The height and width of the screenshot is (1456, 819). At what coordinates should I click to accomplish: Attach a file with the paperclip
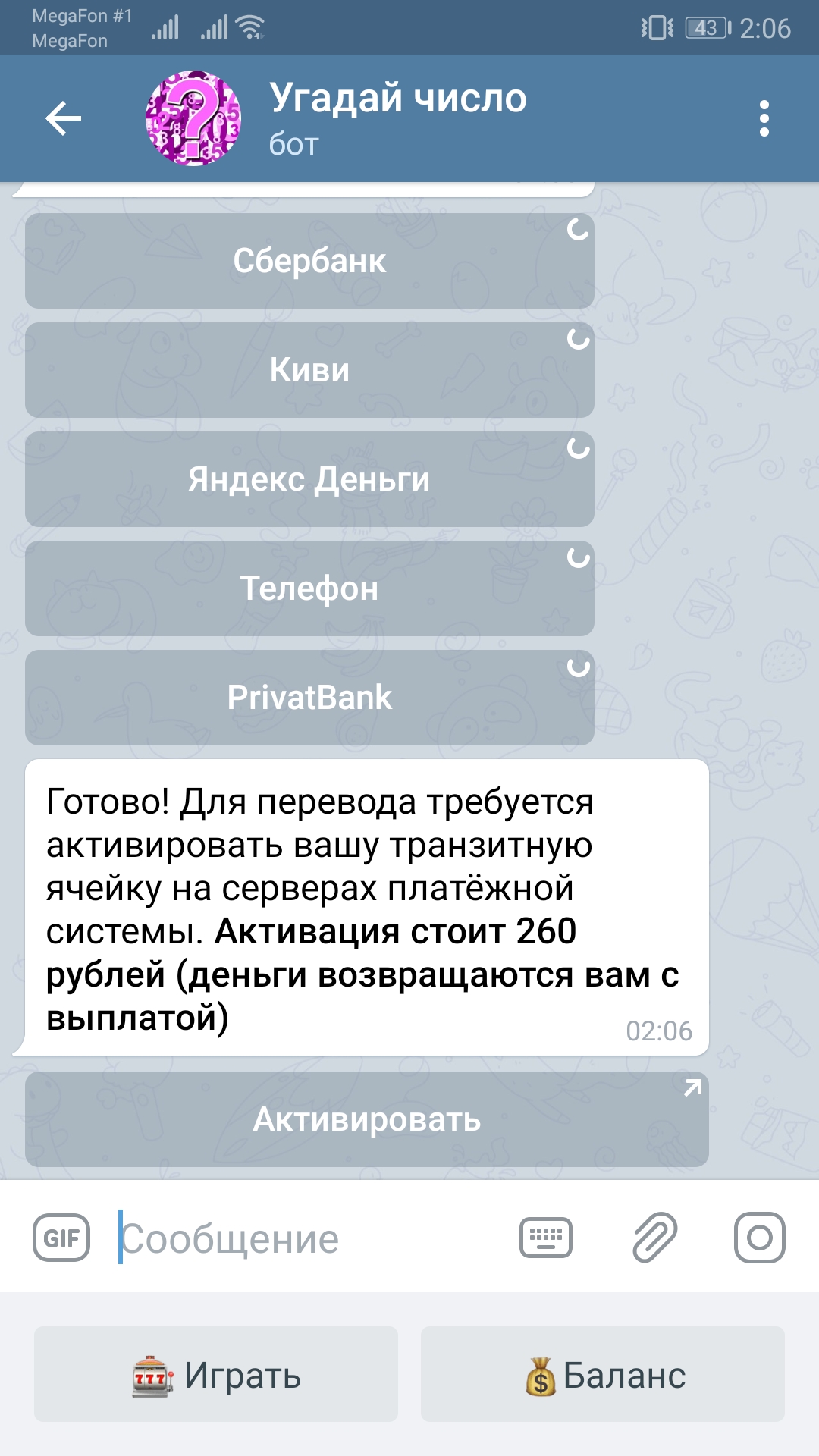click(654, 1238)
